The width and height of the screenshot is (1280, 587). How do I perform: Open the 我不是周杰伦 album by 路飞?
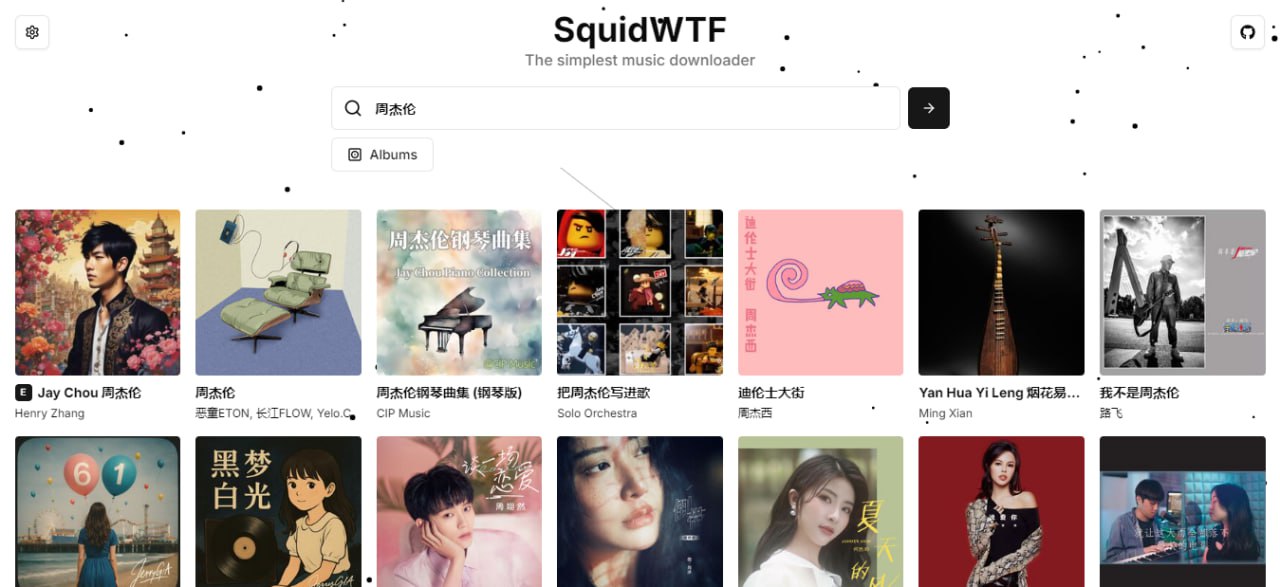point(1182,292)
